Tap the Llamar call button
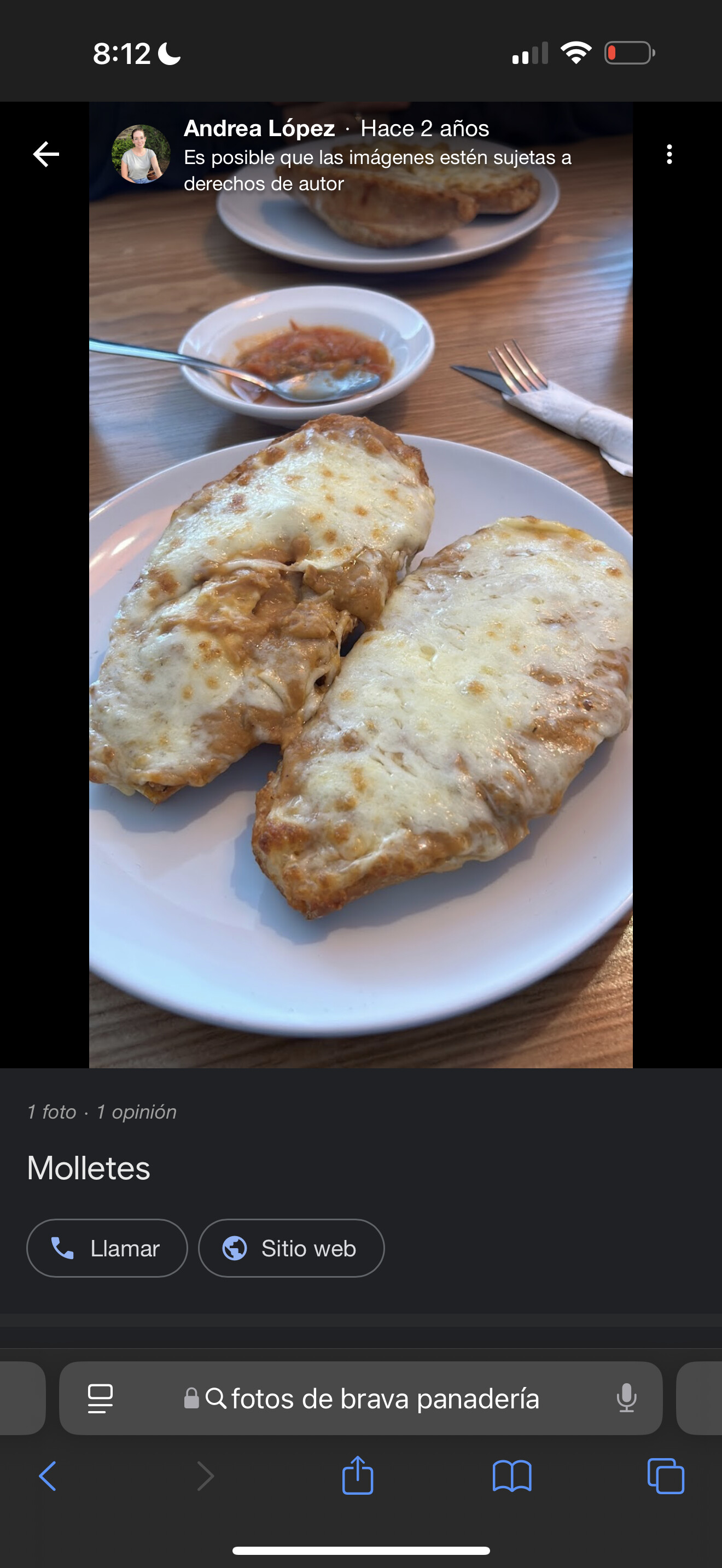The height and width of the screenshot is (1568, 722). pyautogui.click(x=107, y=1248)
